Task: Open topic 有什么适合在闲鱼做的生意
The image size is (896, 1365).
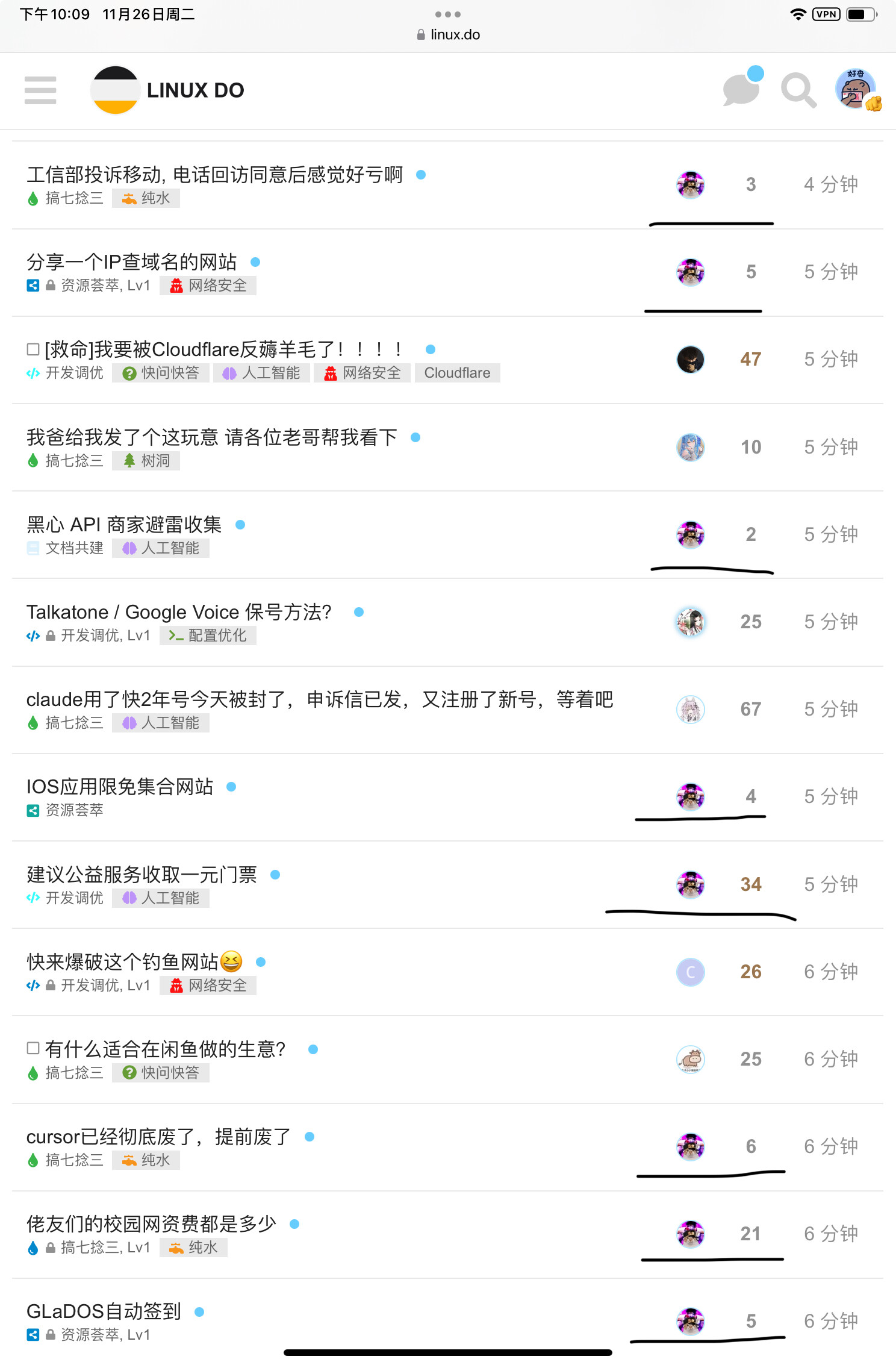Action: point(165,1049)
